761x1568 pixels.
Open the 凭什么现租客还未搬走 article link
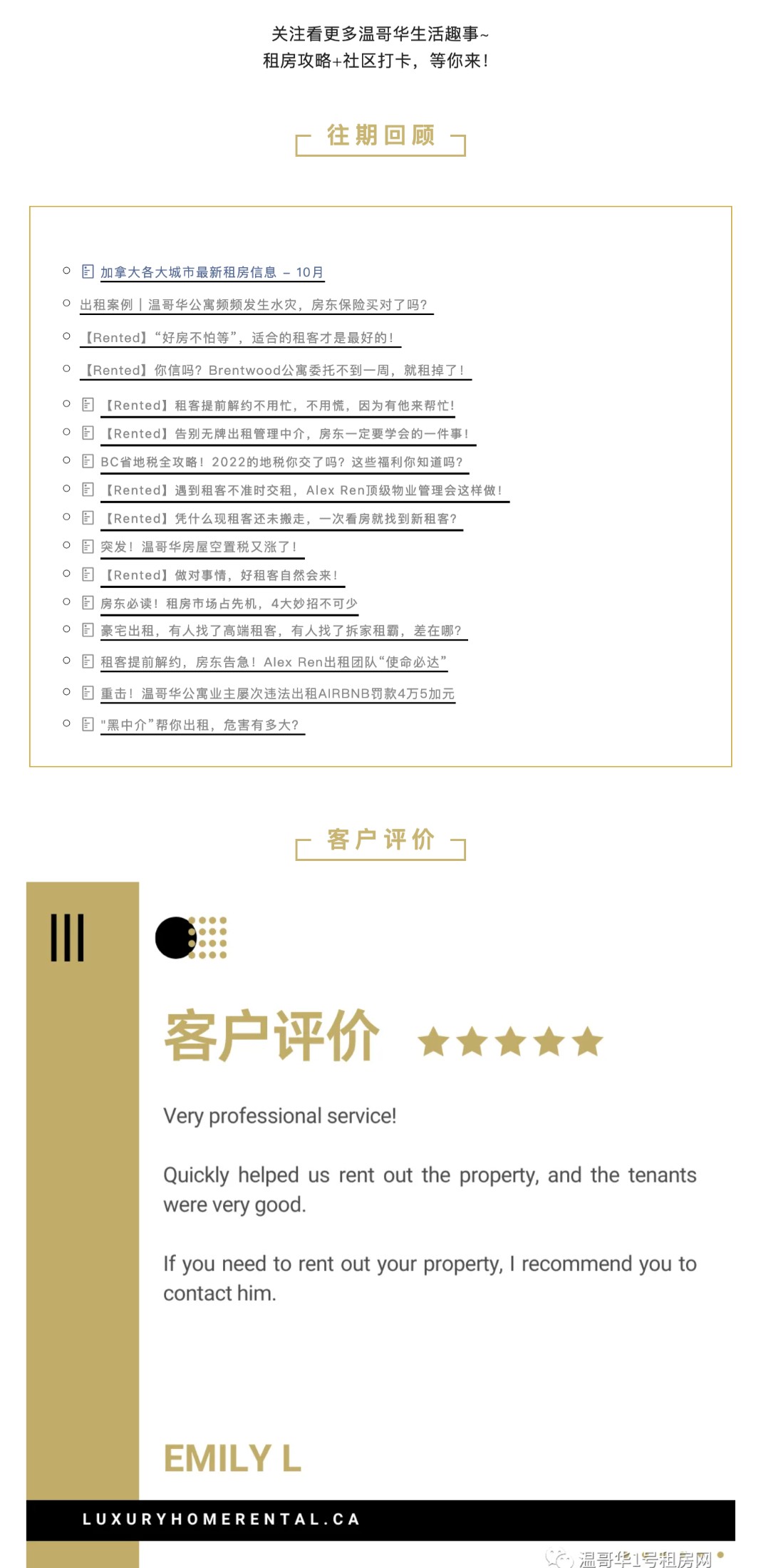[x=280, y=519]
